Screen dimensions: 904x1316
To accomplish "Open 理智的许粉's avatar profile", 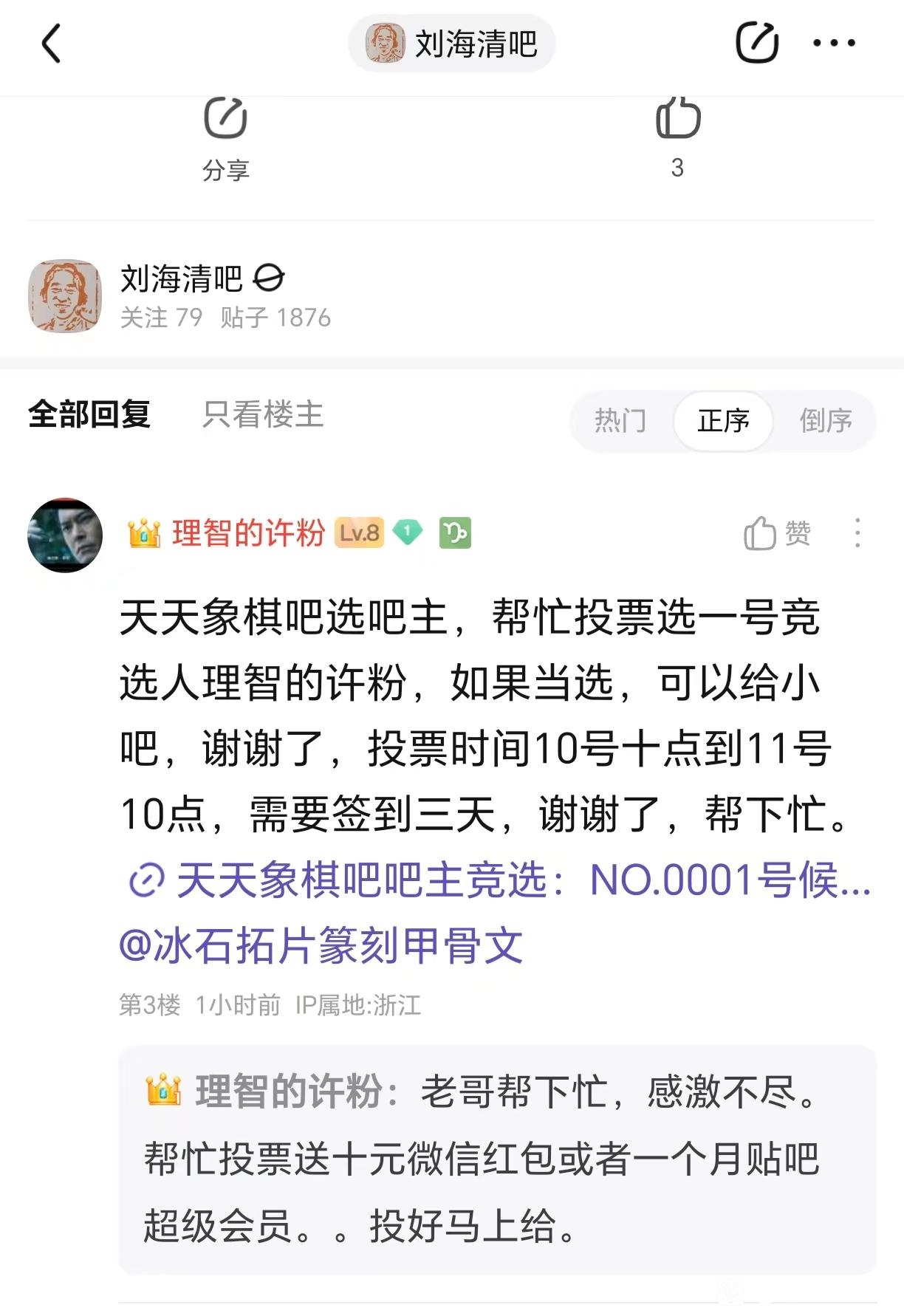I will coord(65,535).
